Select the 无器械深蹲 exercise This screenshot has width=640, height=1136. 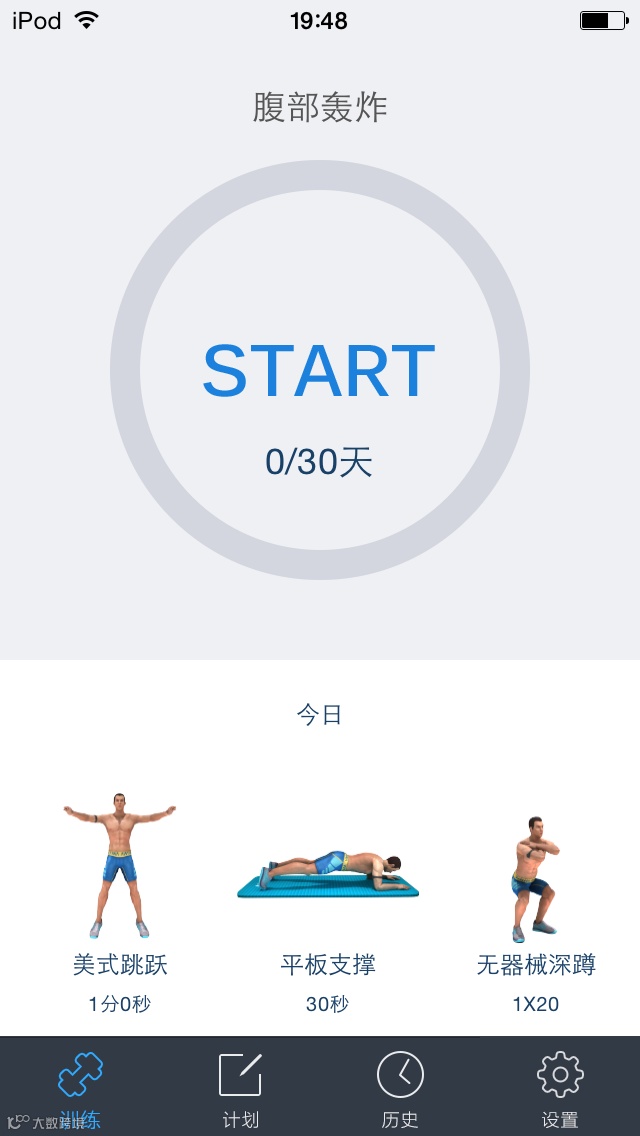534,880
